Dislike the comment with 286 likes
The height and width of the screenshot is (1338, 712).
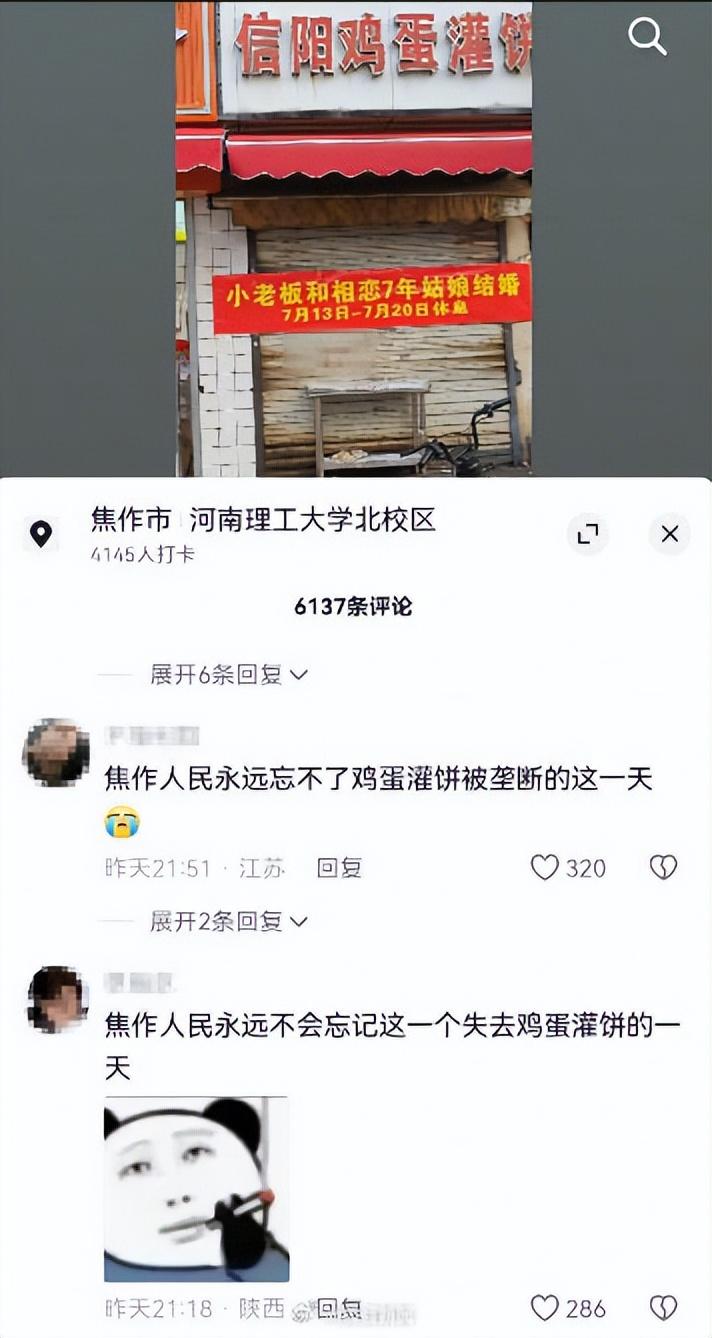[x=664, y=1307]
